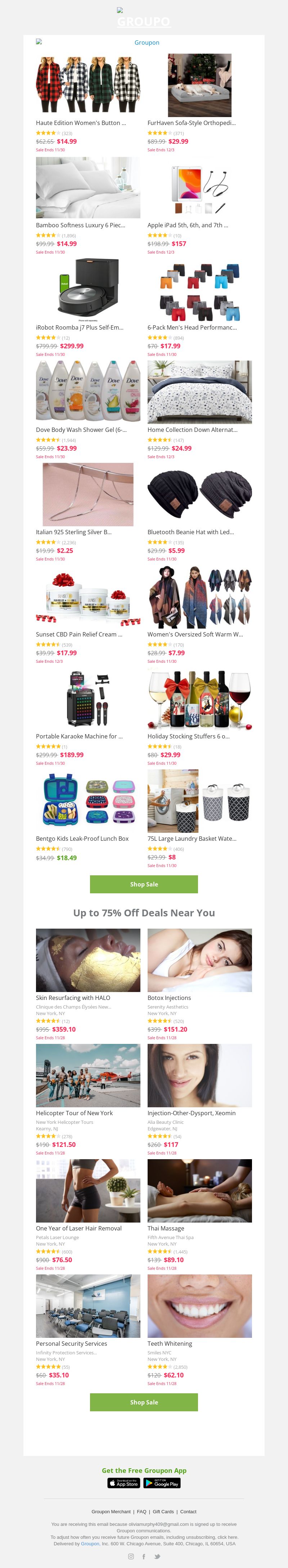Open the Contact link in footer
Screen dimensions: 288x1568
point(188,1511)
